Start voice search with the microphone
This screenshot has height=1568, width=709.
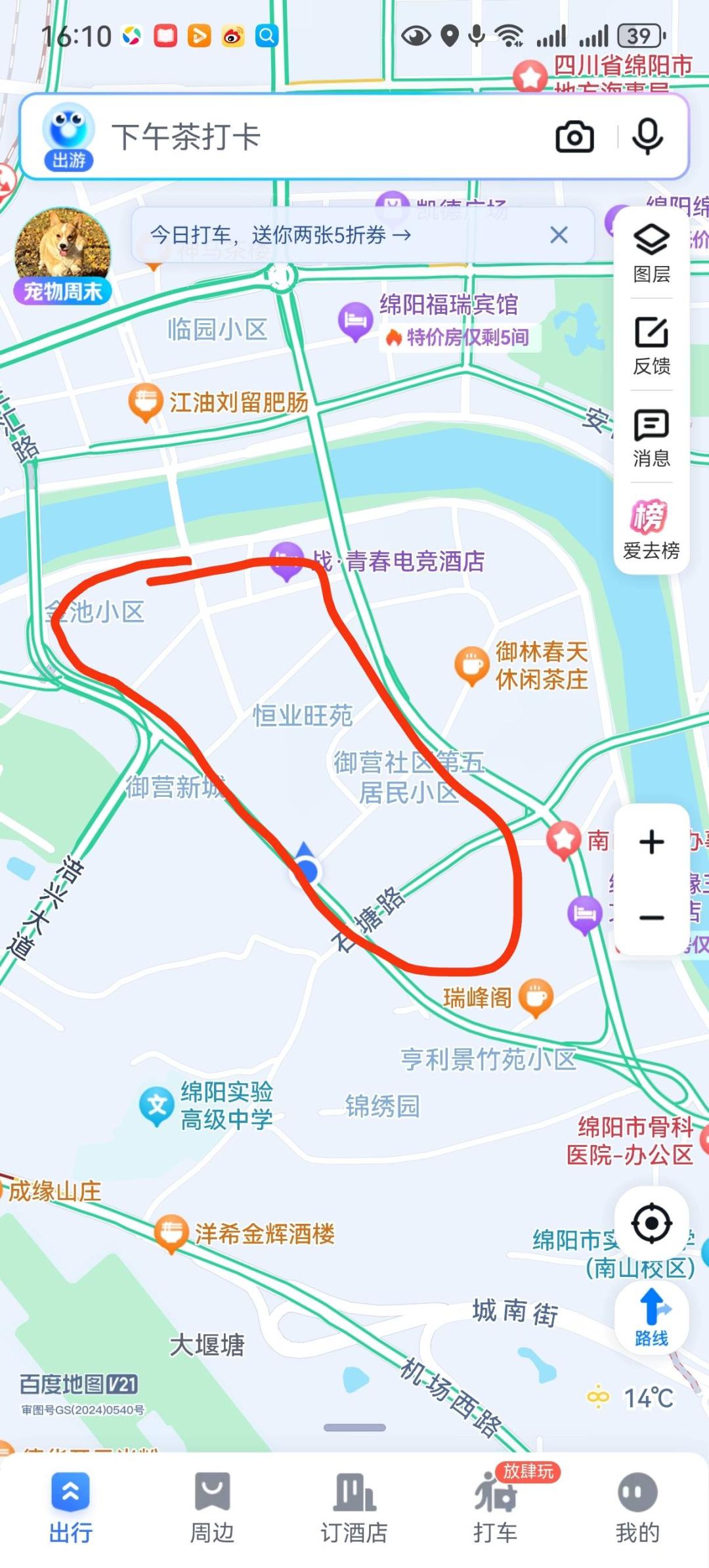(647, 137)
